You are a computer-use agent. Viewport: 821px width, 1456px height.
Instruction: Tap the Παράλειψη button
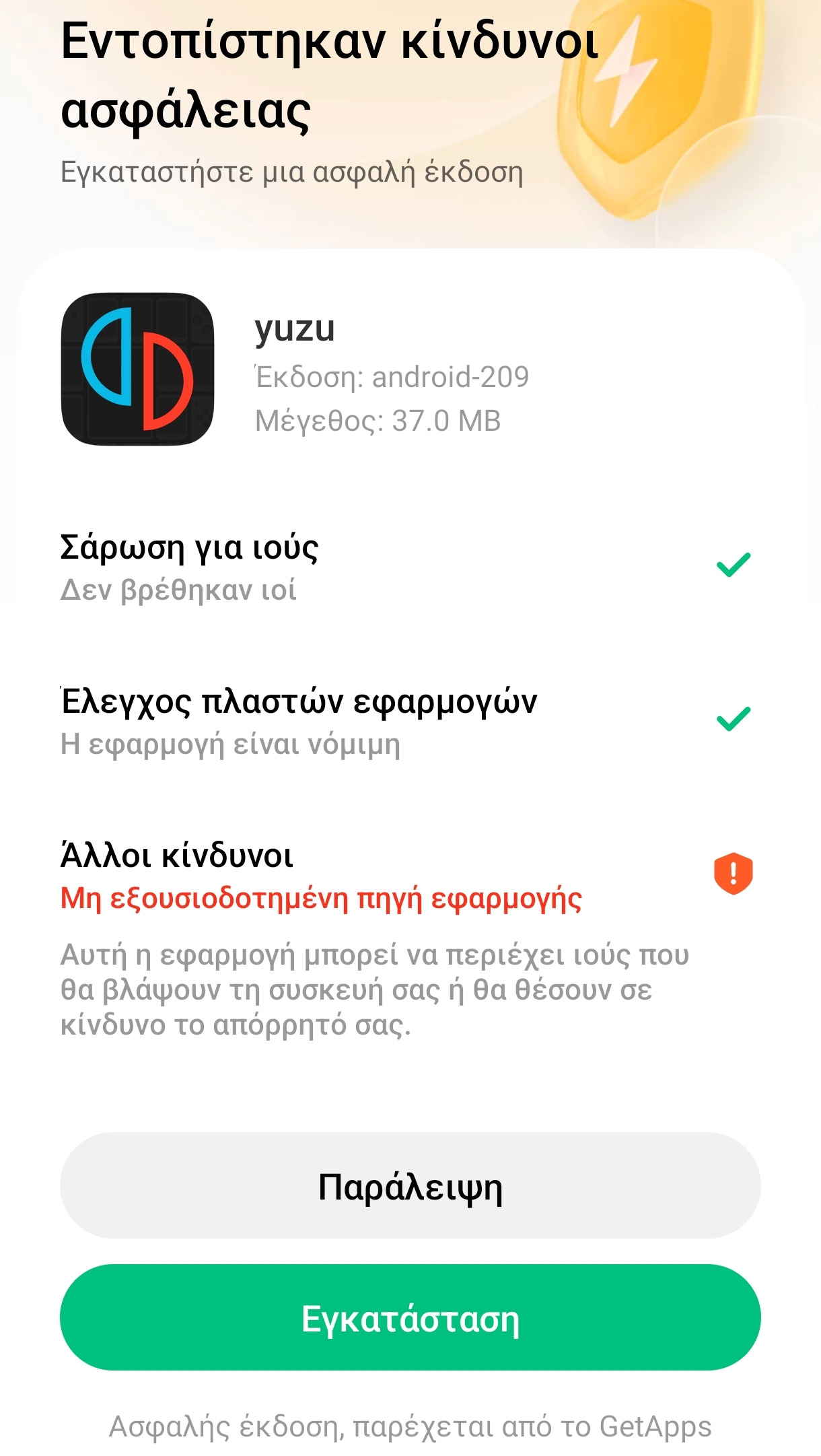[410, 1186]
